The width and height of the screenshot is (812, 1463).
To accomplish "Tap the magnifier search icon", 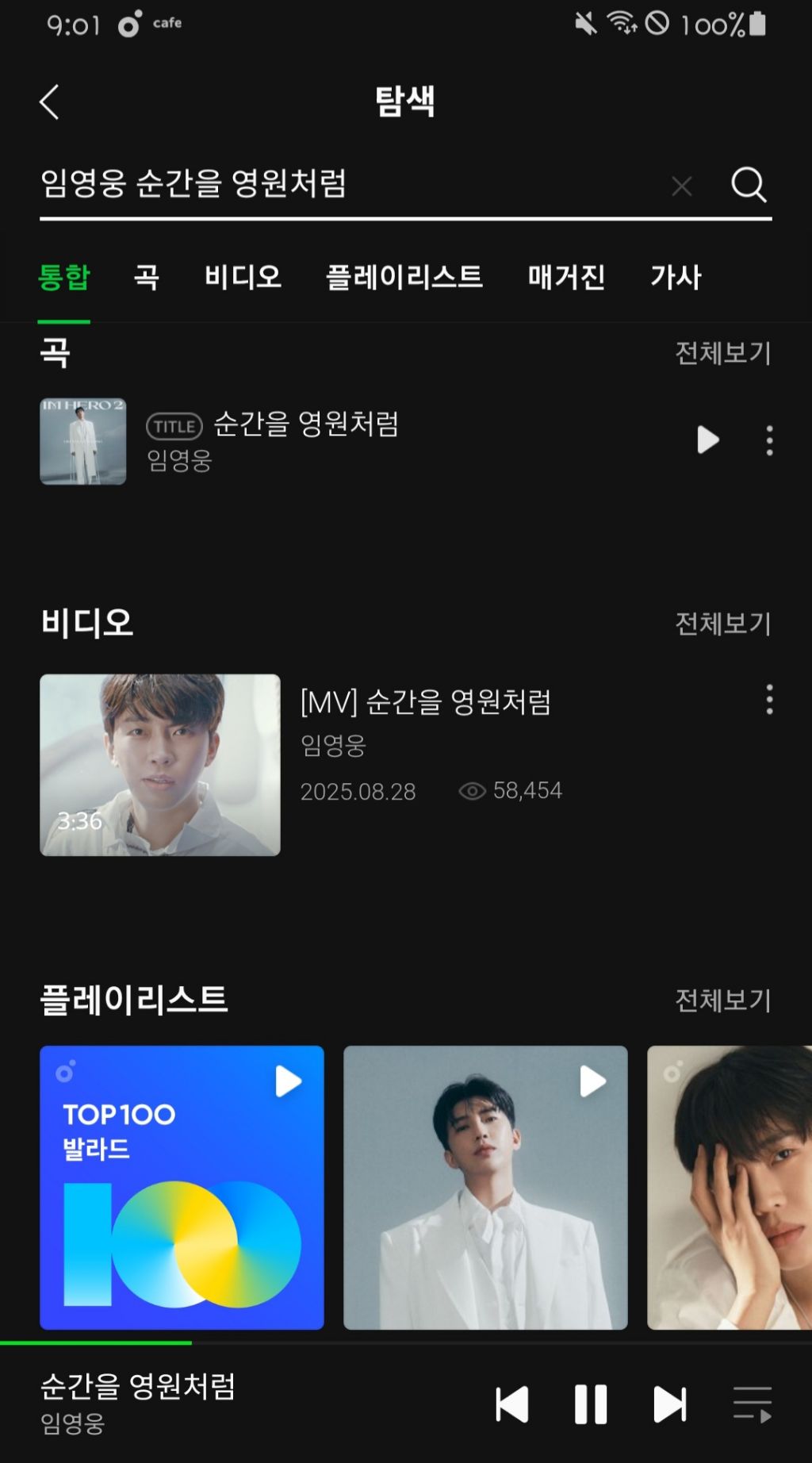I will pos(748,186).
